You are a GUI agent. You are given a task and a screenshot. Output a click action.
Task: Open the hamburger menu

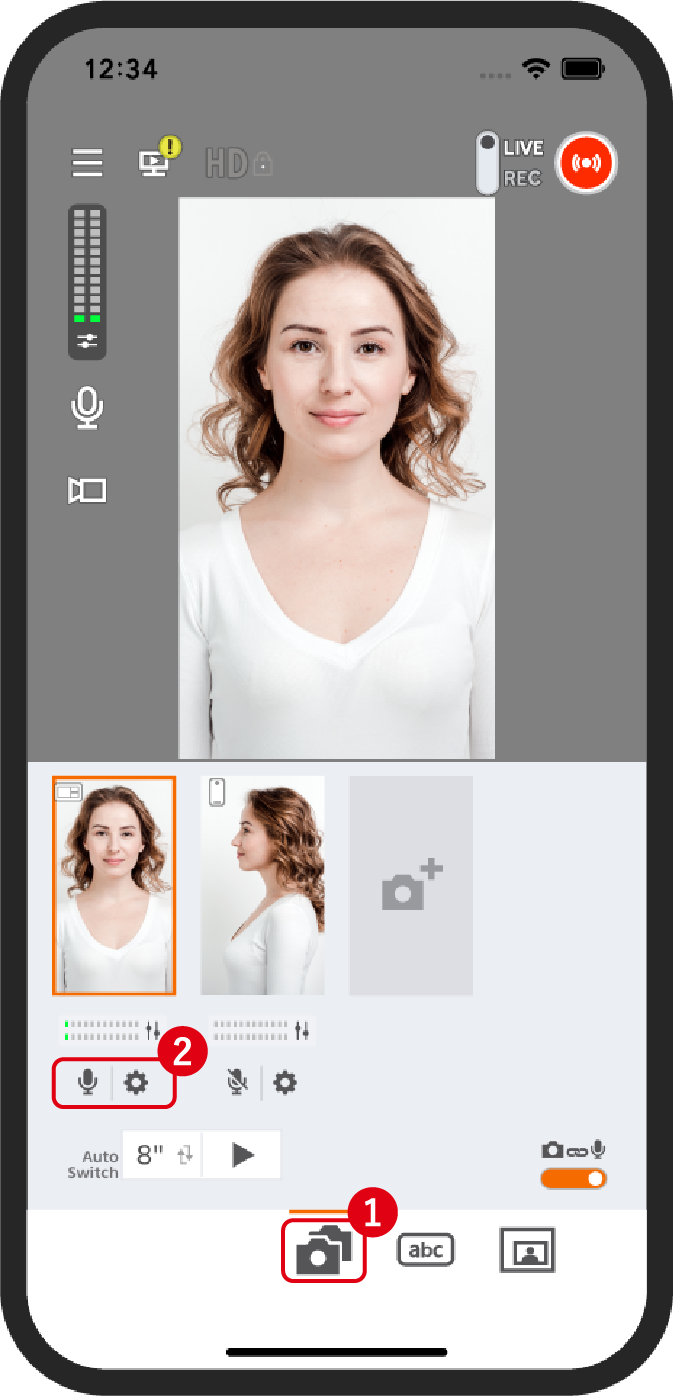(88, 163)
